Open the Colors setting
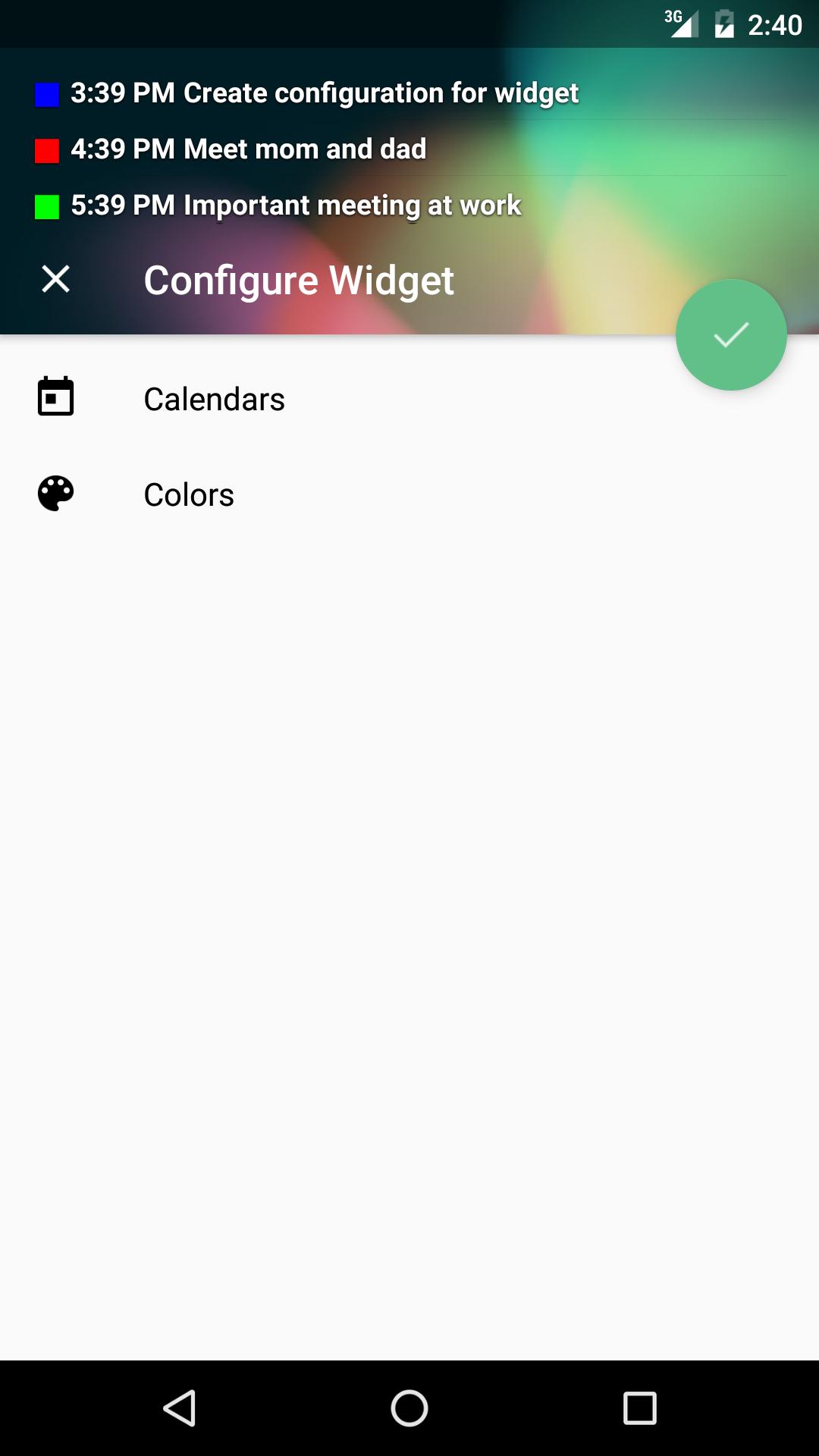This screenshot has height=1456, width=819. (409, 494)
